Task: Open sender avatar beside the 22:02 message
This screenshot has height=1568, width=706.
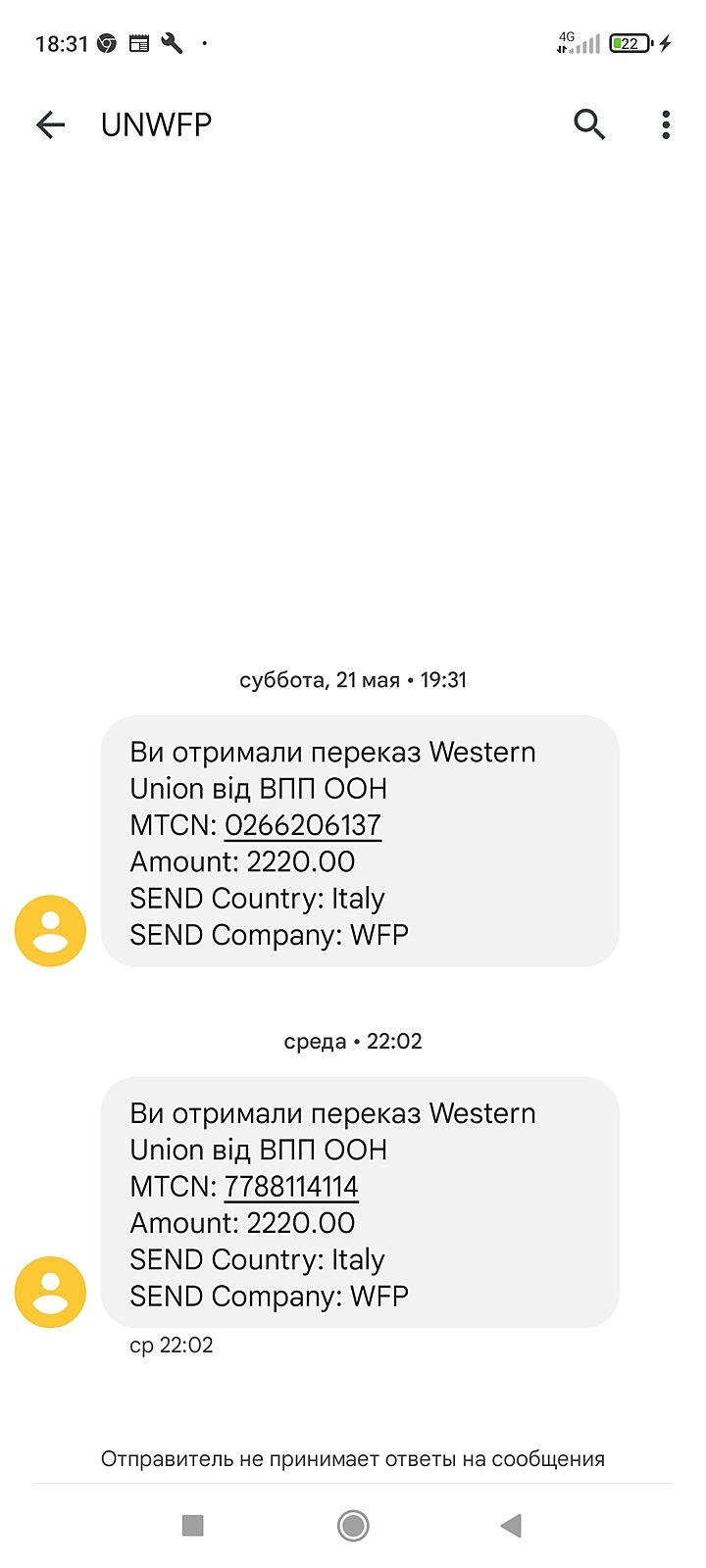Action: (x=50, y=1292)
